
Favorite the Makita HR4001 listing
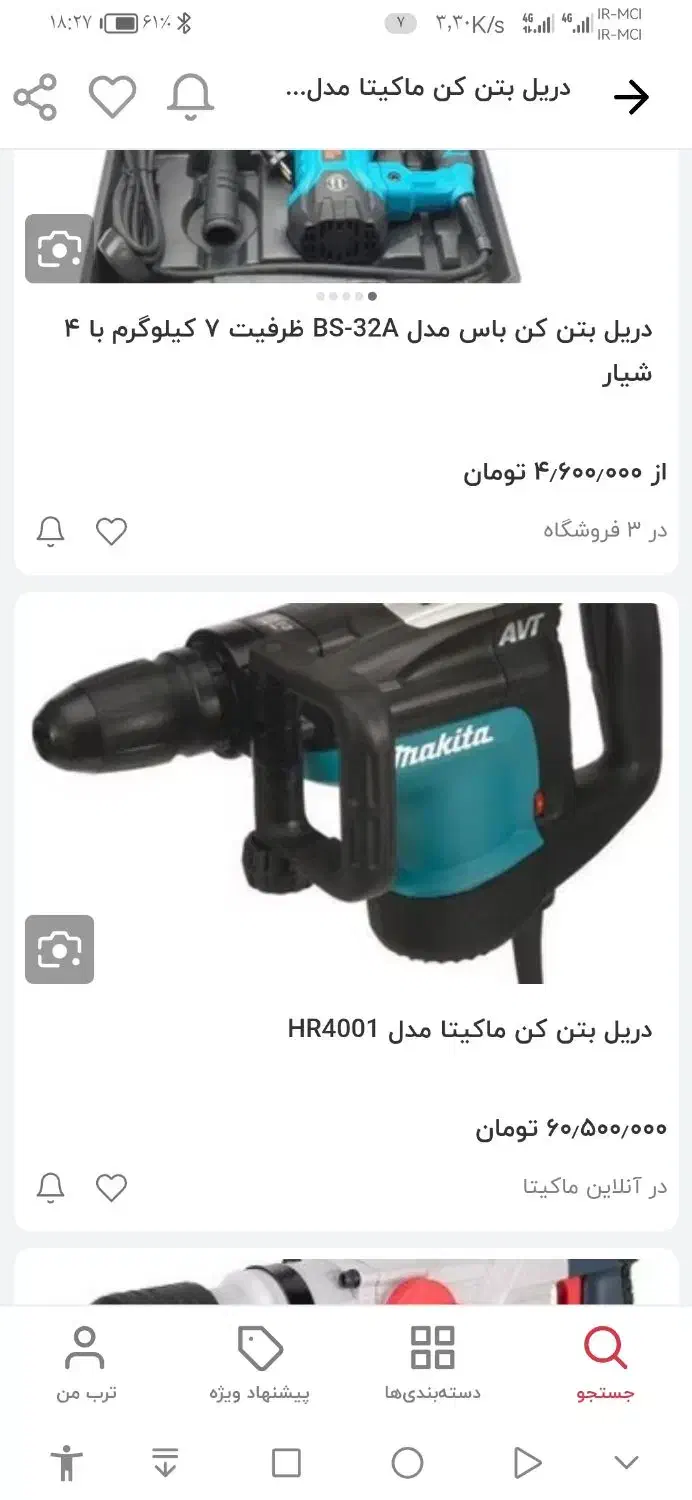coord(111,1188)
